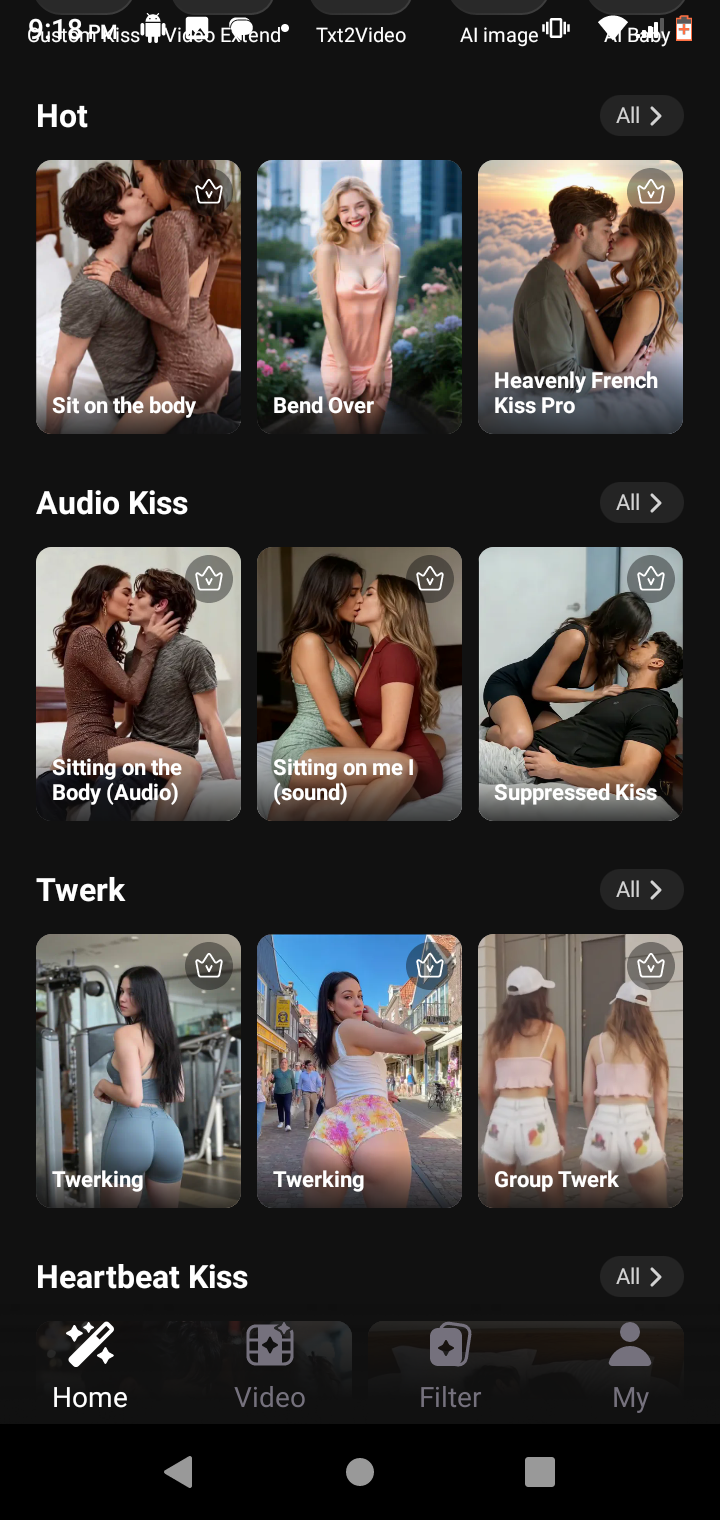Open All for the Hot section
Viewport: 720px width, 1520px height.
pyautogui.click(x=641, y=116)
